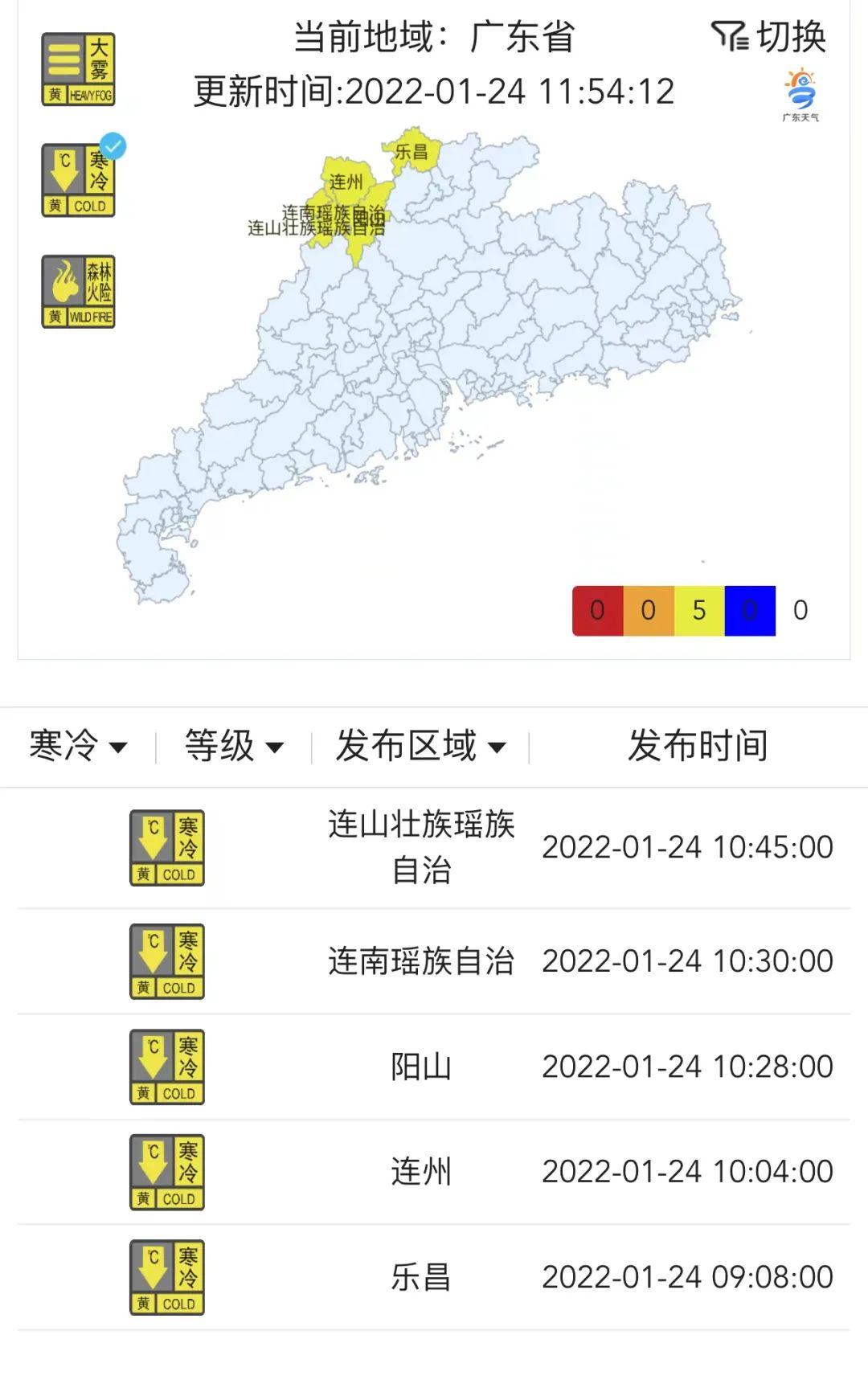868x1380 pixels.
Task: Tap the 切换 region switch button
Action: click(769, 37)
